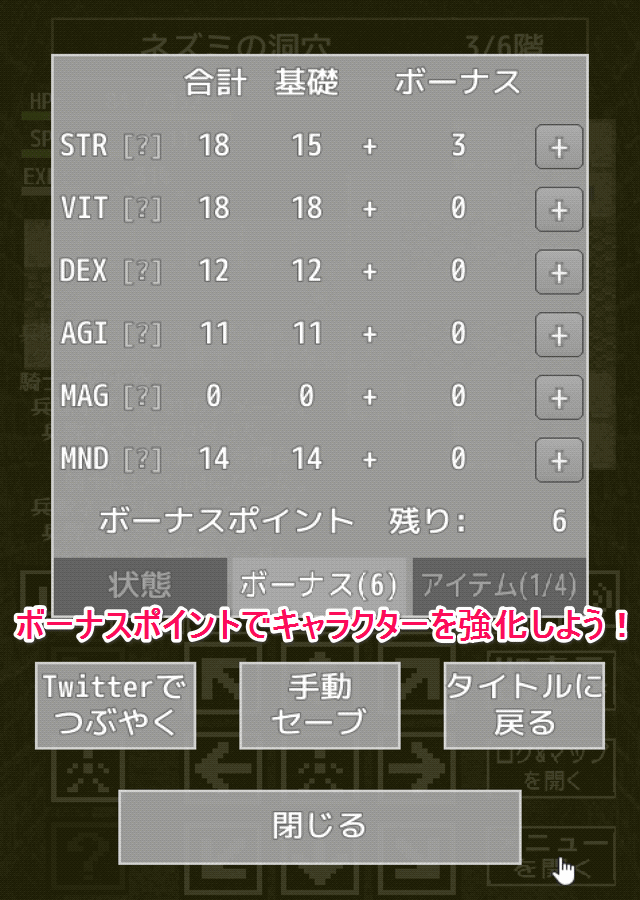Image resolution: width=640 pixels, height=900 pixels.
Task: Save the game with 手動セーブ
Action: [x=320, y=705]
